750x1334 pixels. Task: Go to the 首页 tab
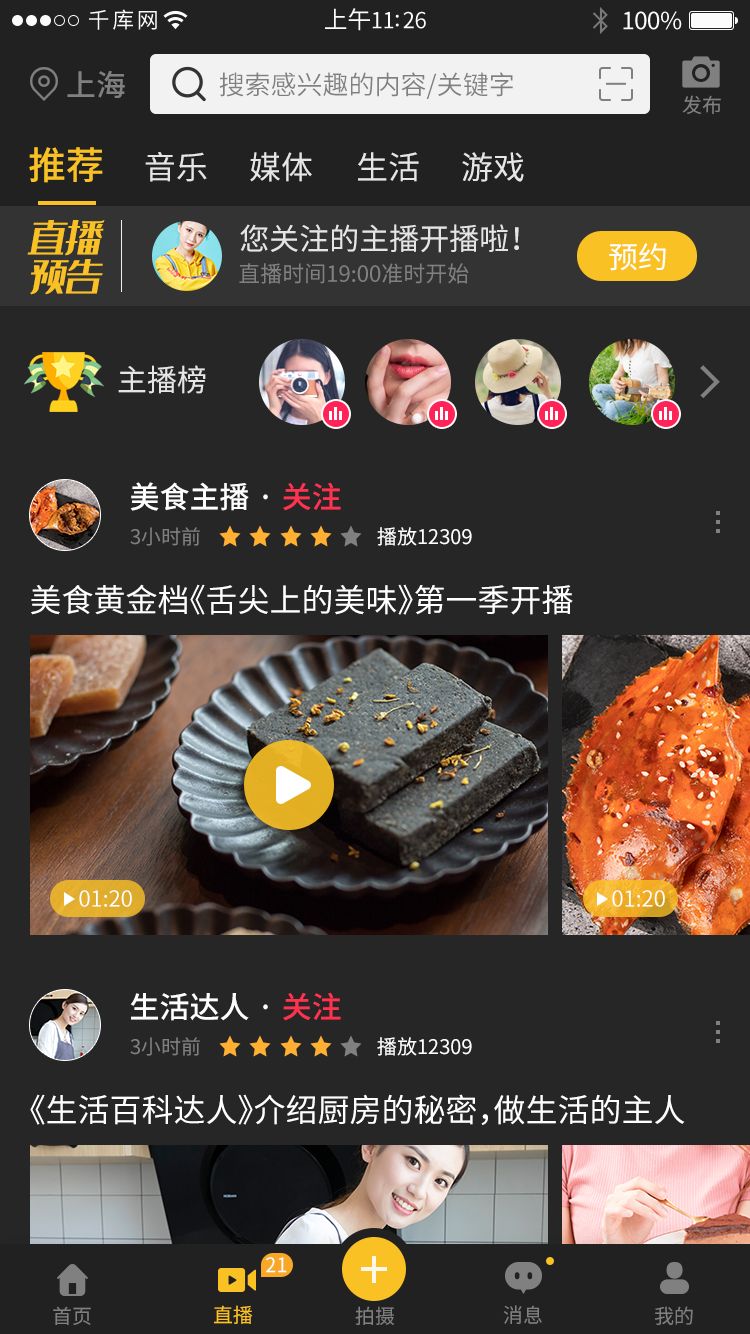tap(72, 1293)
